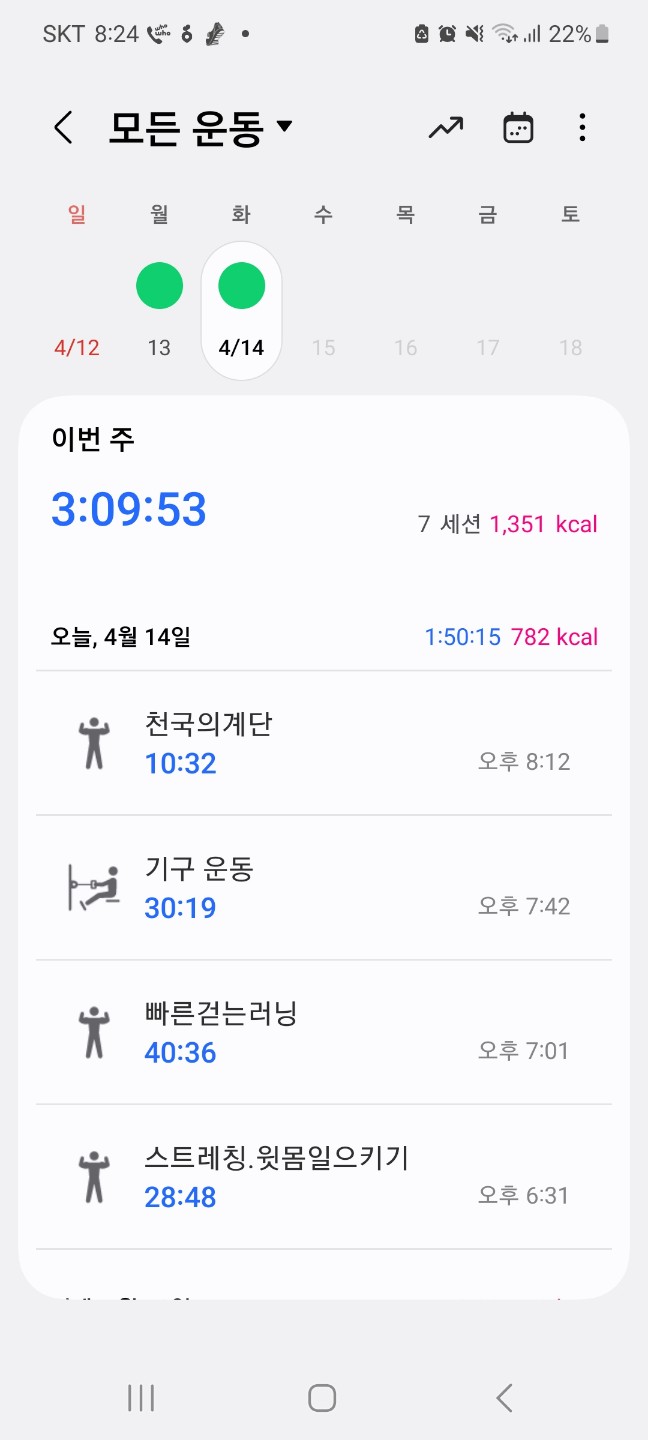The width and height of the screenshot is (648, 1440).
Task: Open the workout trends chart icon
Action: coord(446,128)
